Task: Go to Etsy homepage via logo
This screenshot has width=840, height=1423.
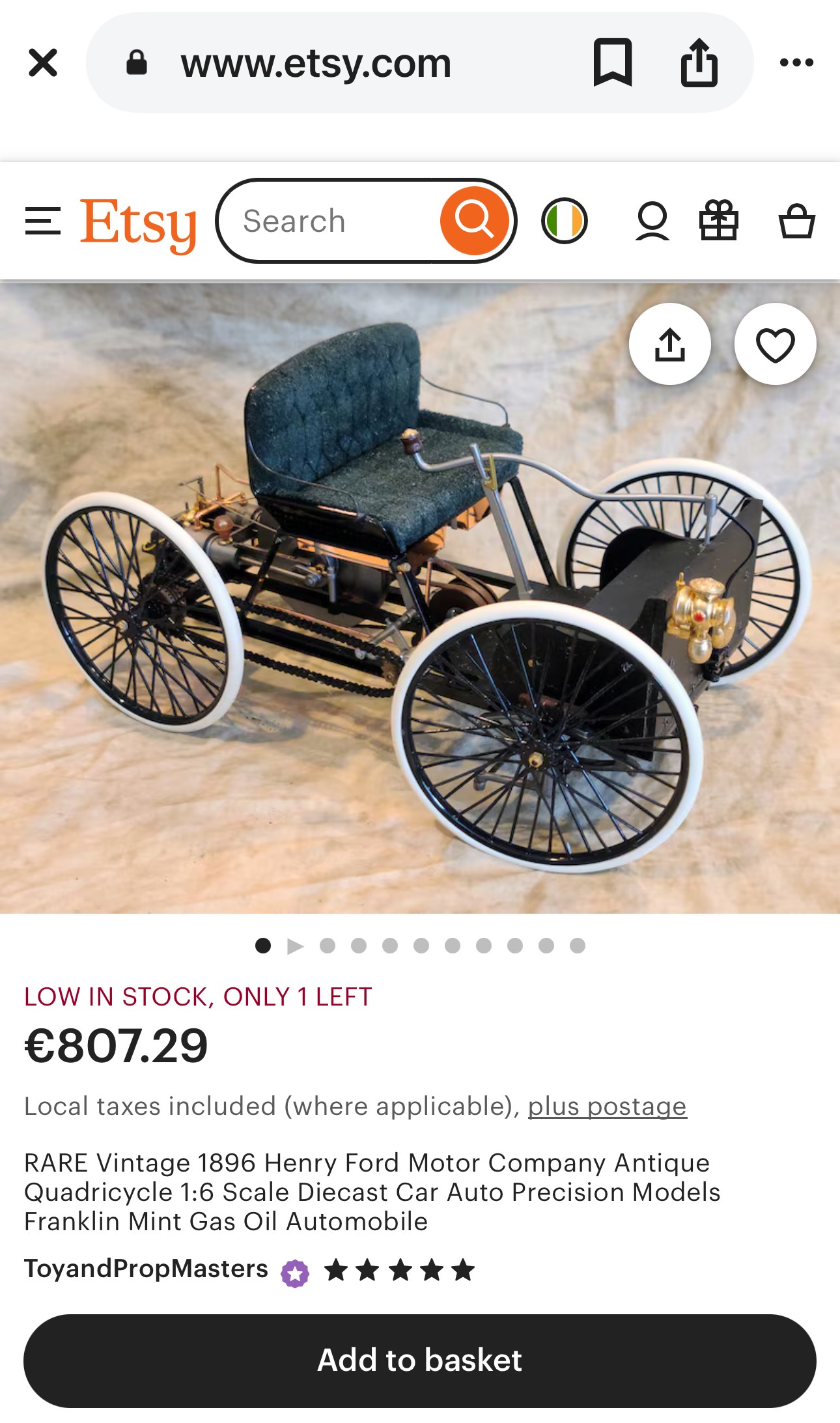Action: click(x=138, y=223)
